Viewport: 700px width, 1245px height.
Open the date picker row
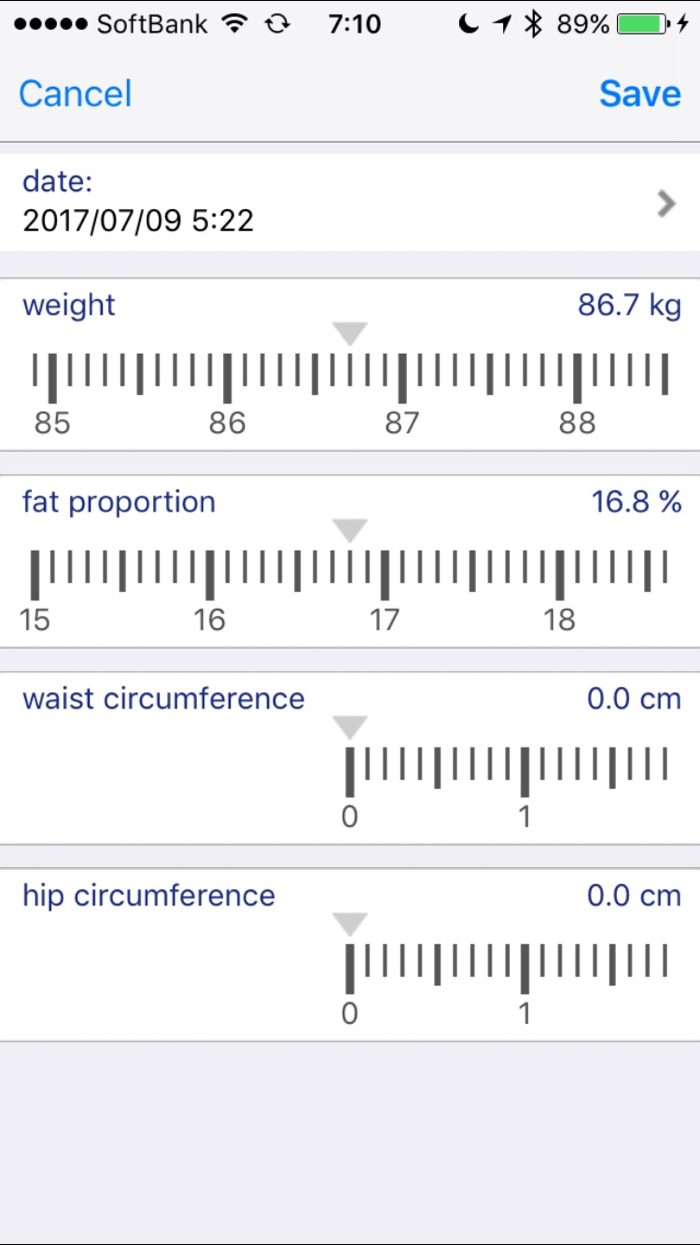coord(350,202)
